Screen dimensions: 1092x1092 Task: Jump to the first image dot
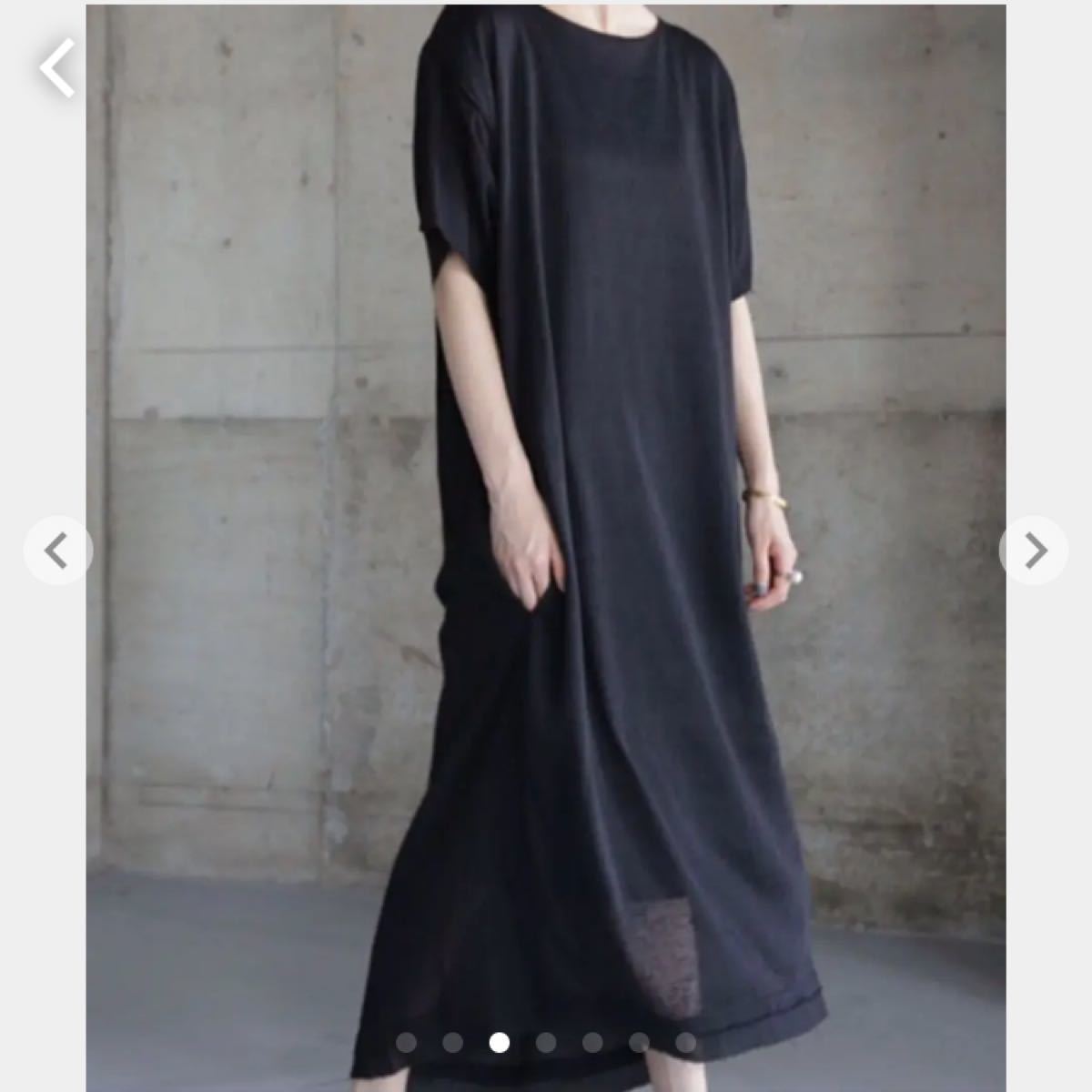pyautogui.click(x=407, y=1043)
